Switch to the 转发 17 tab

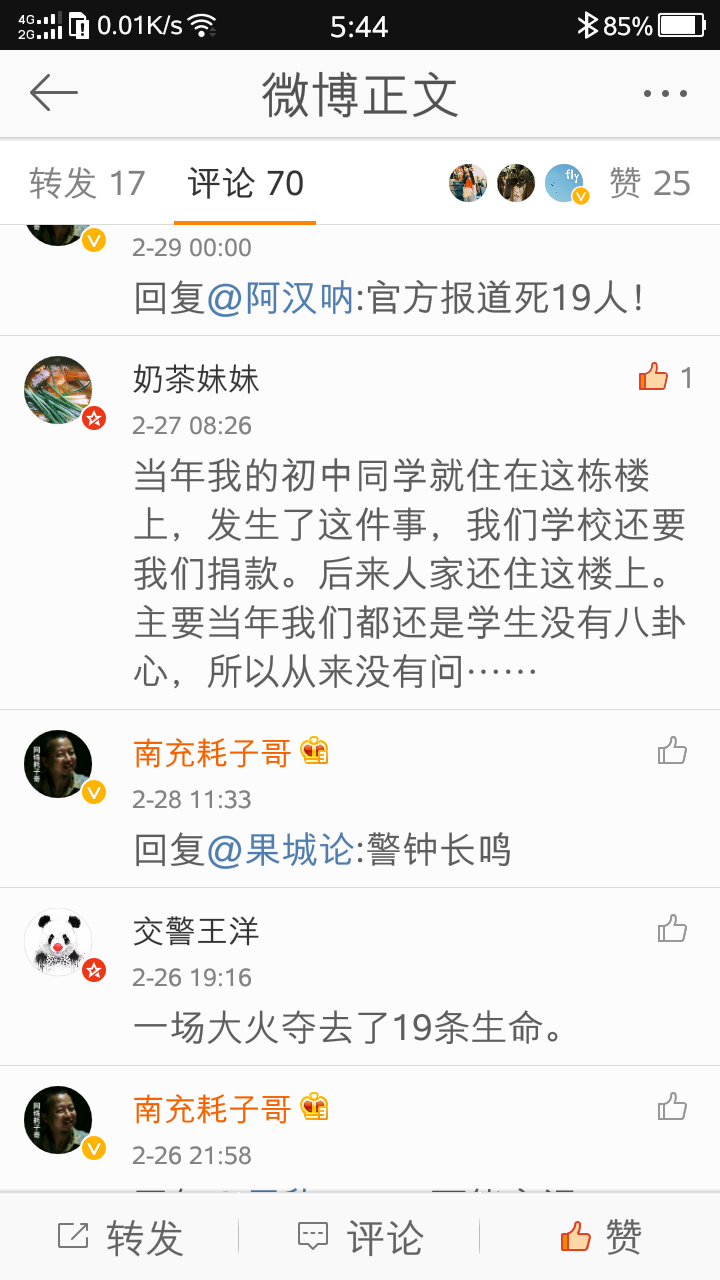(87, 183)
